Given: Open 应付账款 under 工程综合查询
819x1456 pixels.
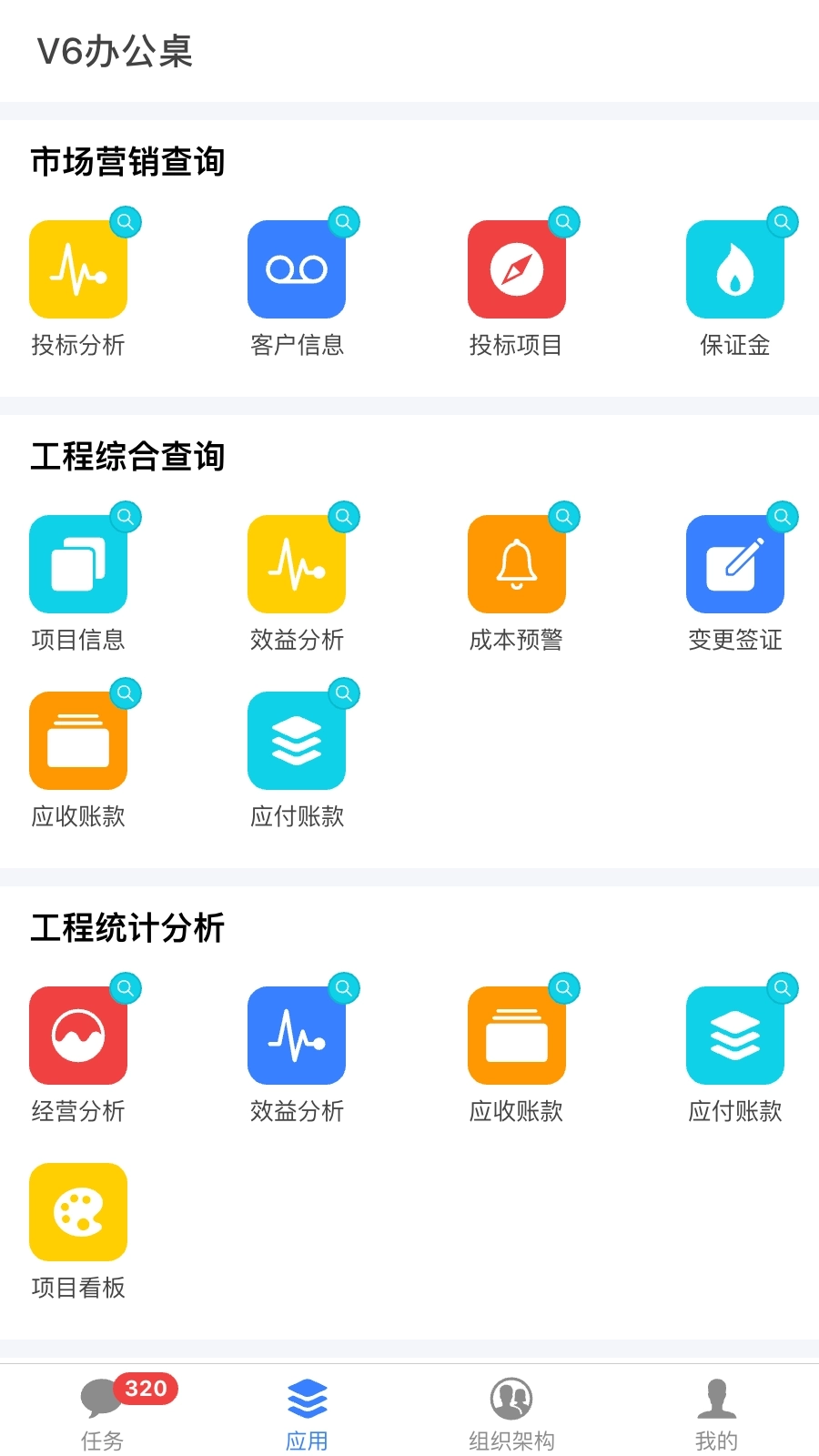Looking at the screenshot, I should point(298,739).
